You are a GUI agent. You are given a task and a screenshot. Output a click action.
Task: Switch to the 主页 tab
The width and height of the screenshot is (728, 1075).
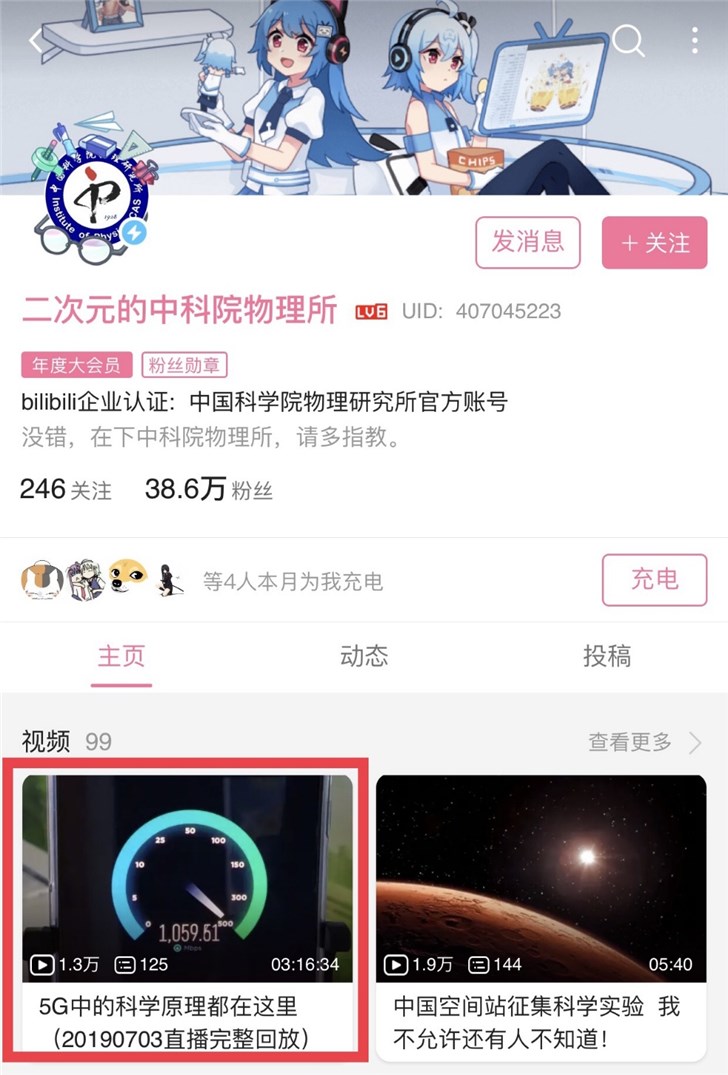pos(121,656)
